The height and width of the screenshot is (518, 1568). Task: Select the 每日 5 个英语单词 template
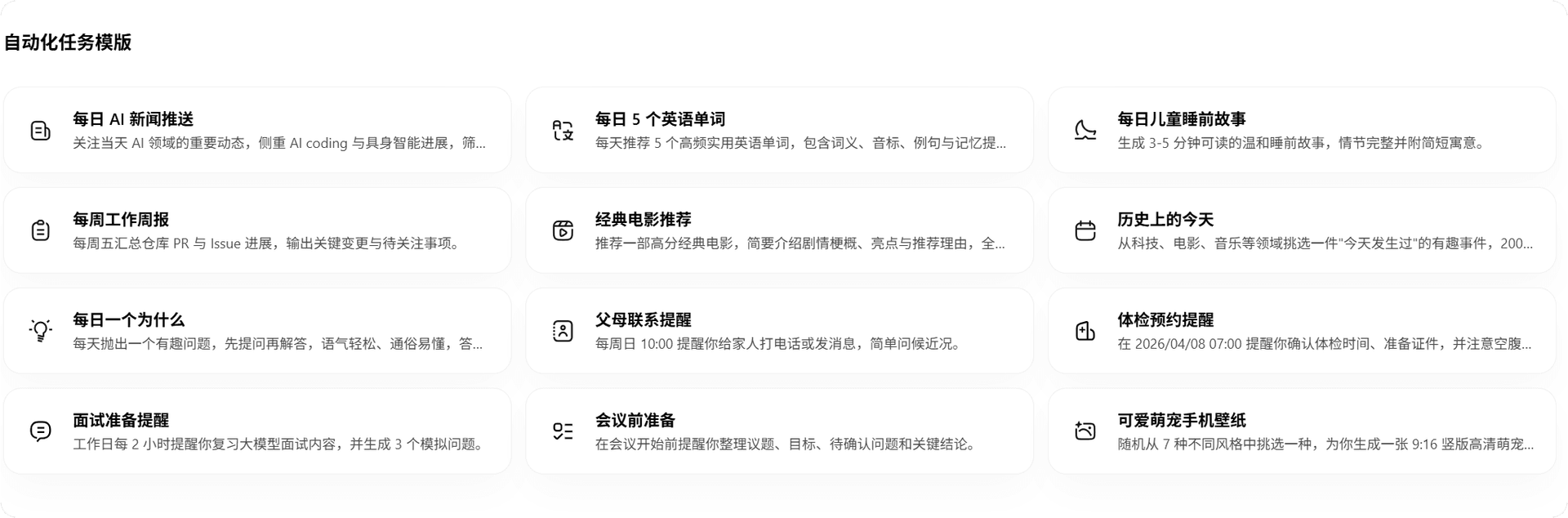point(780,130)
